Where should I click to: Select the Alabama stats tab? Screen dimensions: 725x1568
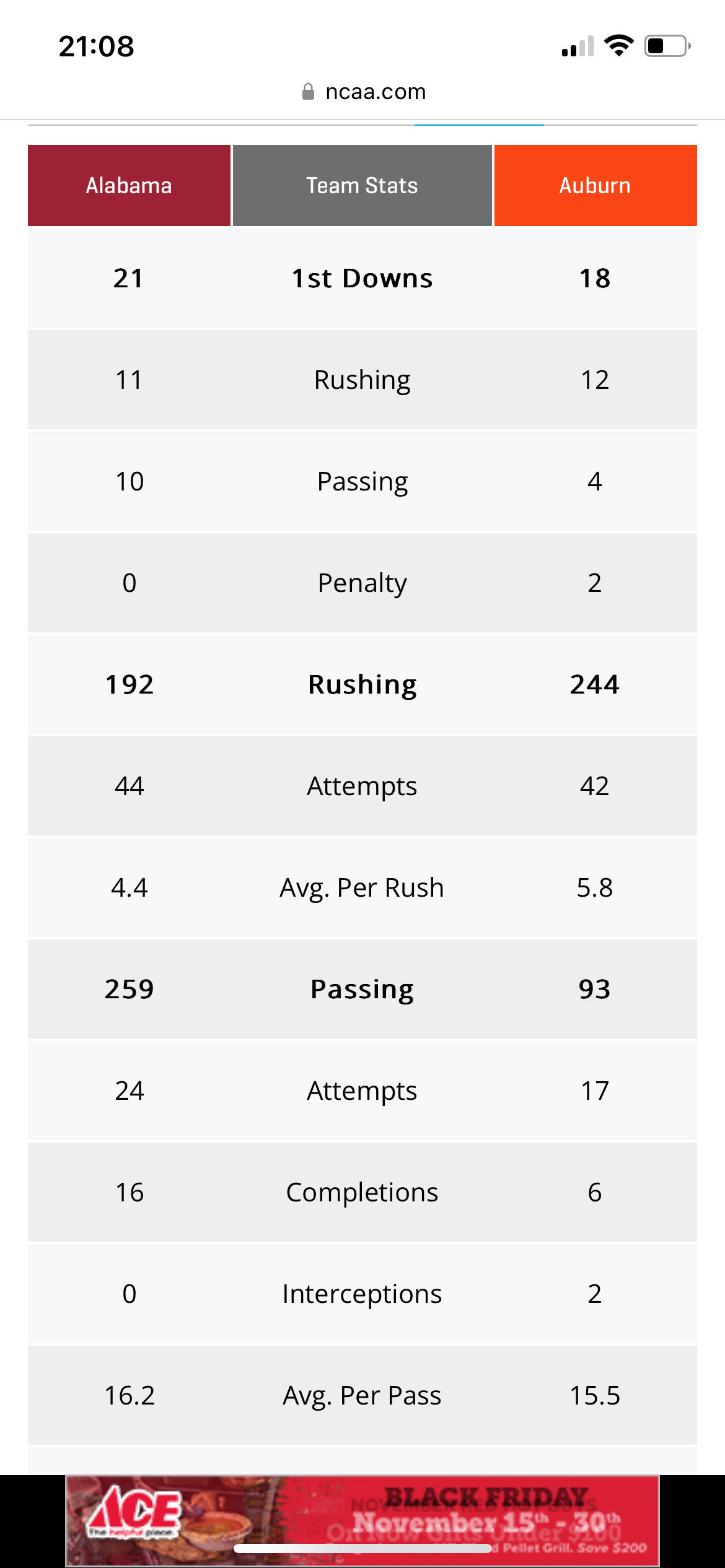click(x=129, y=185)
